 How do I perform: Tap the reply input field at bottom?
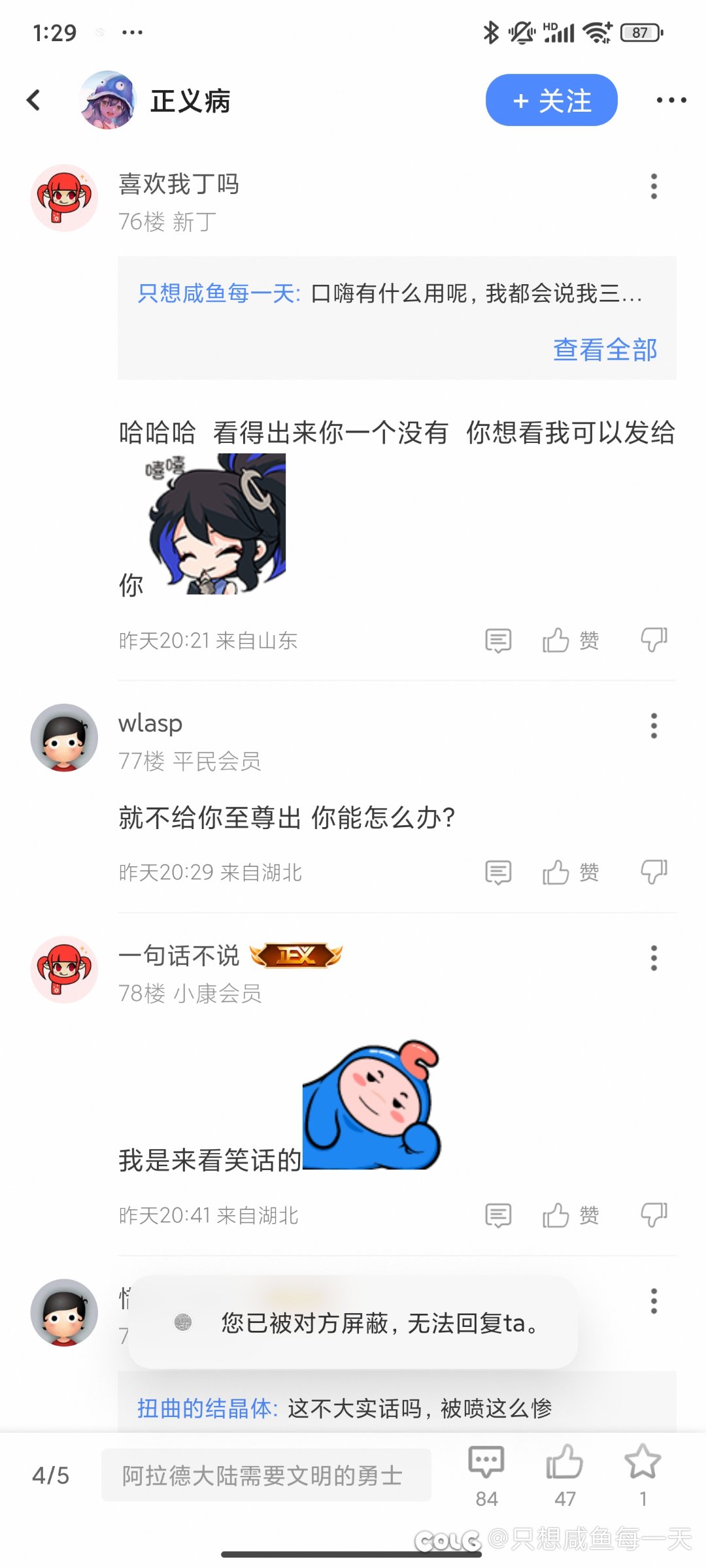(x=266, y=1475)
